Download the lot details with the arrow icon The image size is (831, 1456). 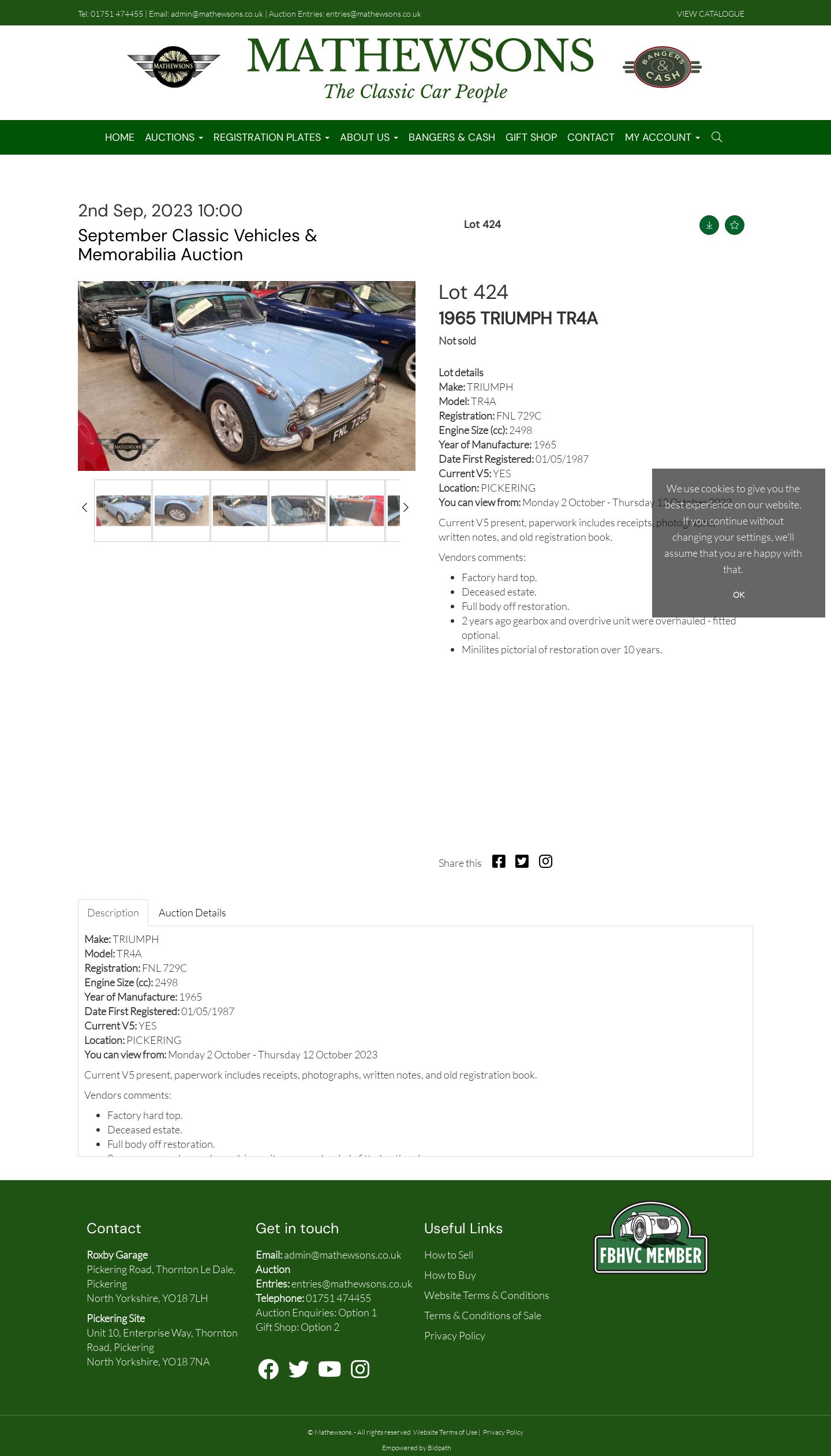point(709,225)
